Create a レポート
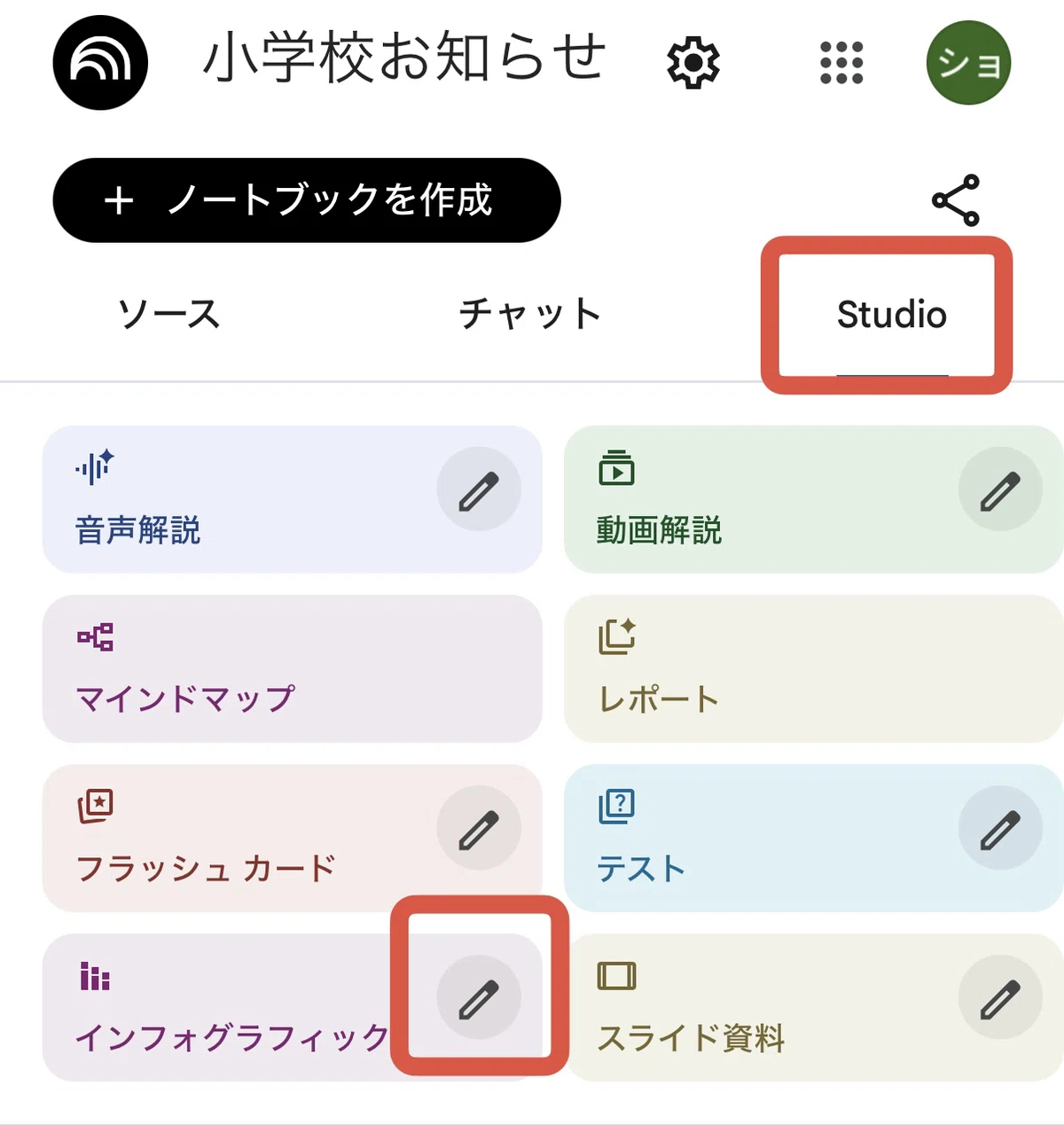 pyautogui.click(x=814, y=668)
